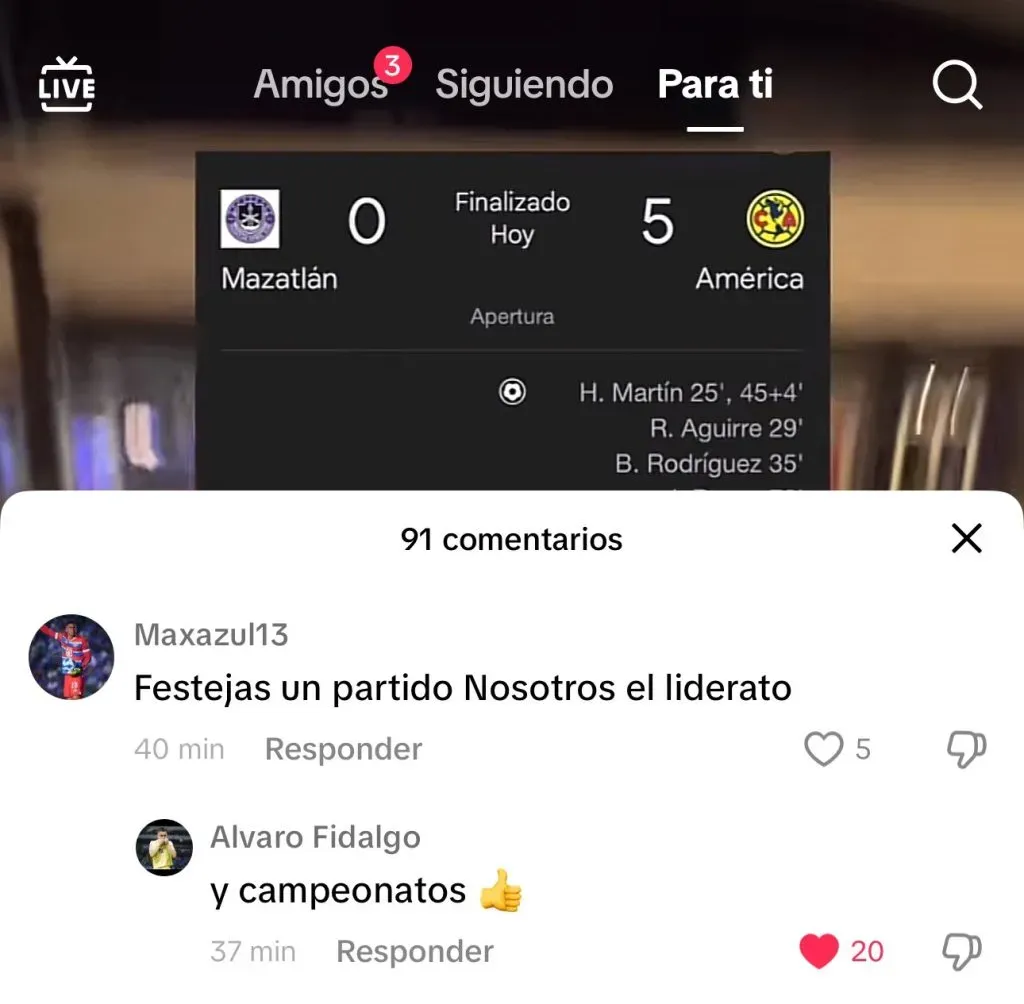This screenshot has width=1024, height=1004.
Task: Open Alvaro Fidalgo username link
Action: coord(315,837)
